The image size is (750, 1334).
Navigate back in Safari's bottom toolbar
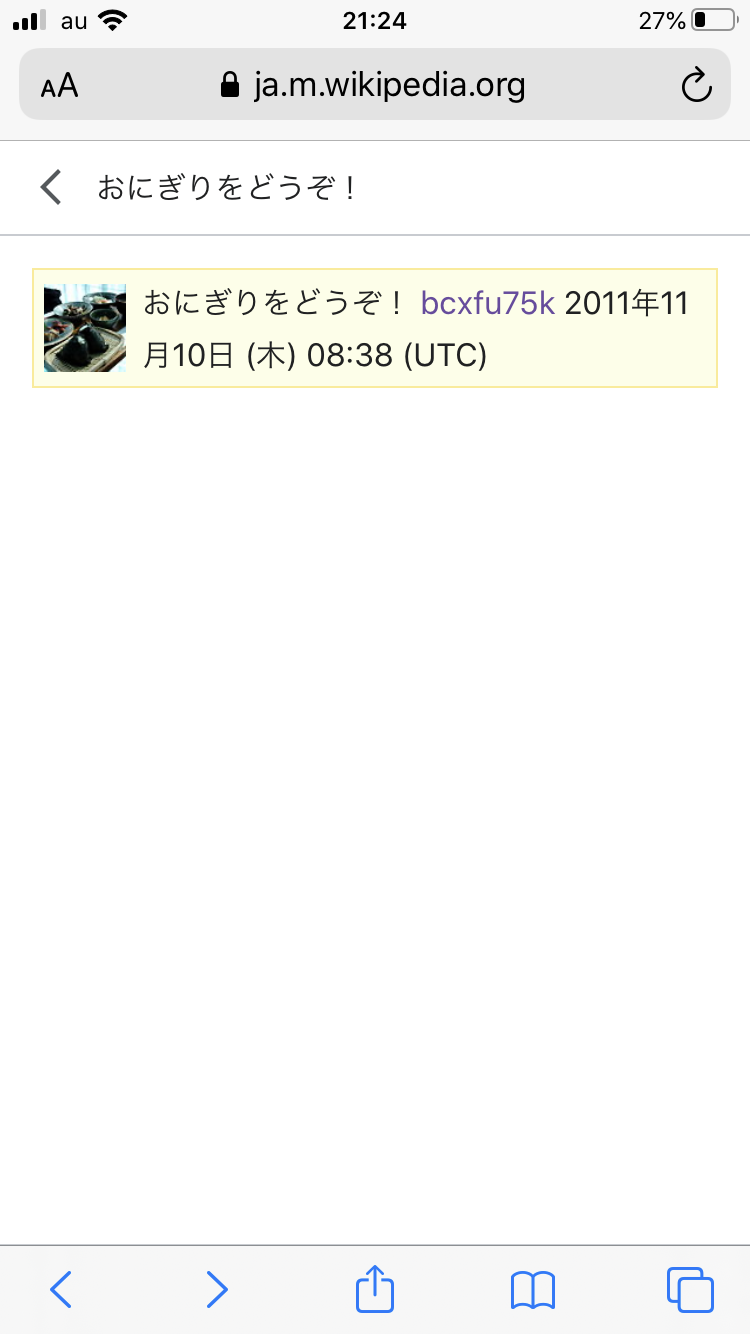[61, 1289]
